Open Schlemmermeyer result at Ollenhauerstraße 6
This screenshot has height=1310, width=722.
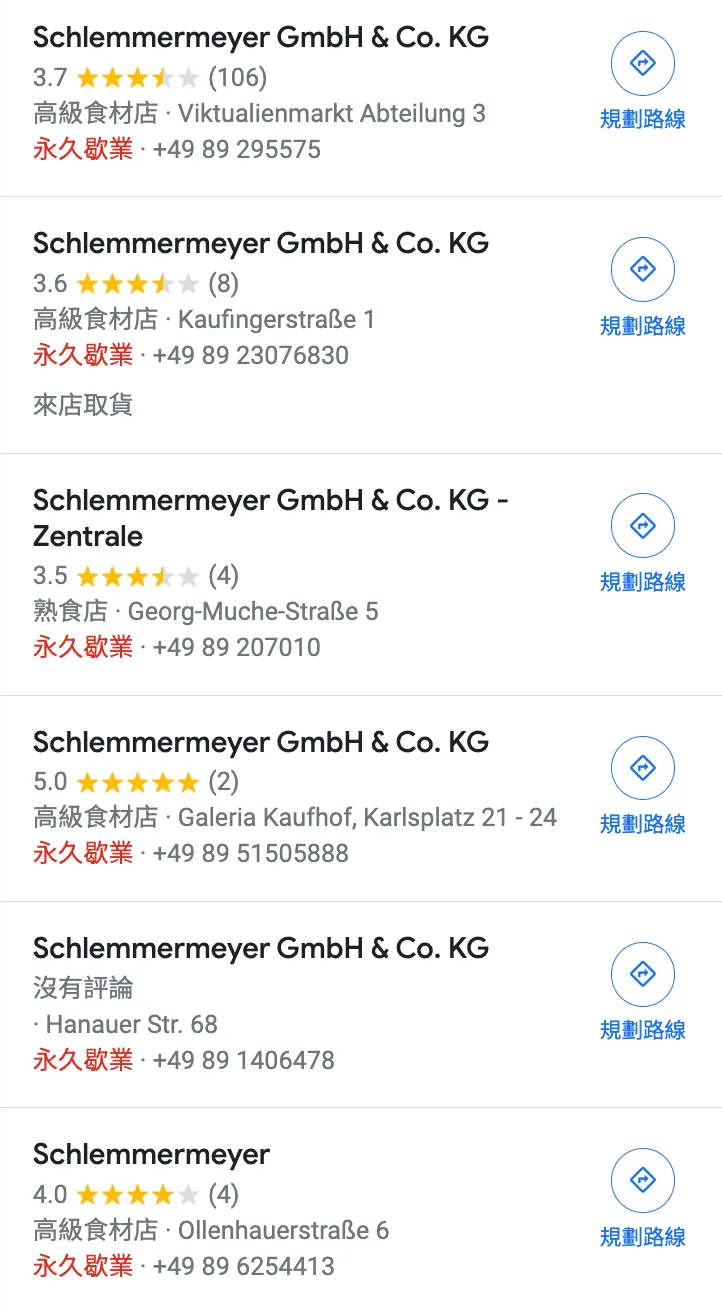(x=152, y=1155)
